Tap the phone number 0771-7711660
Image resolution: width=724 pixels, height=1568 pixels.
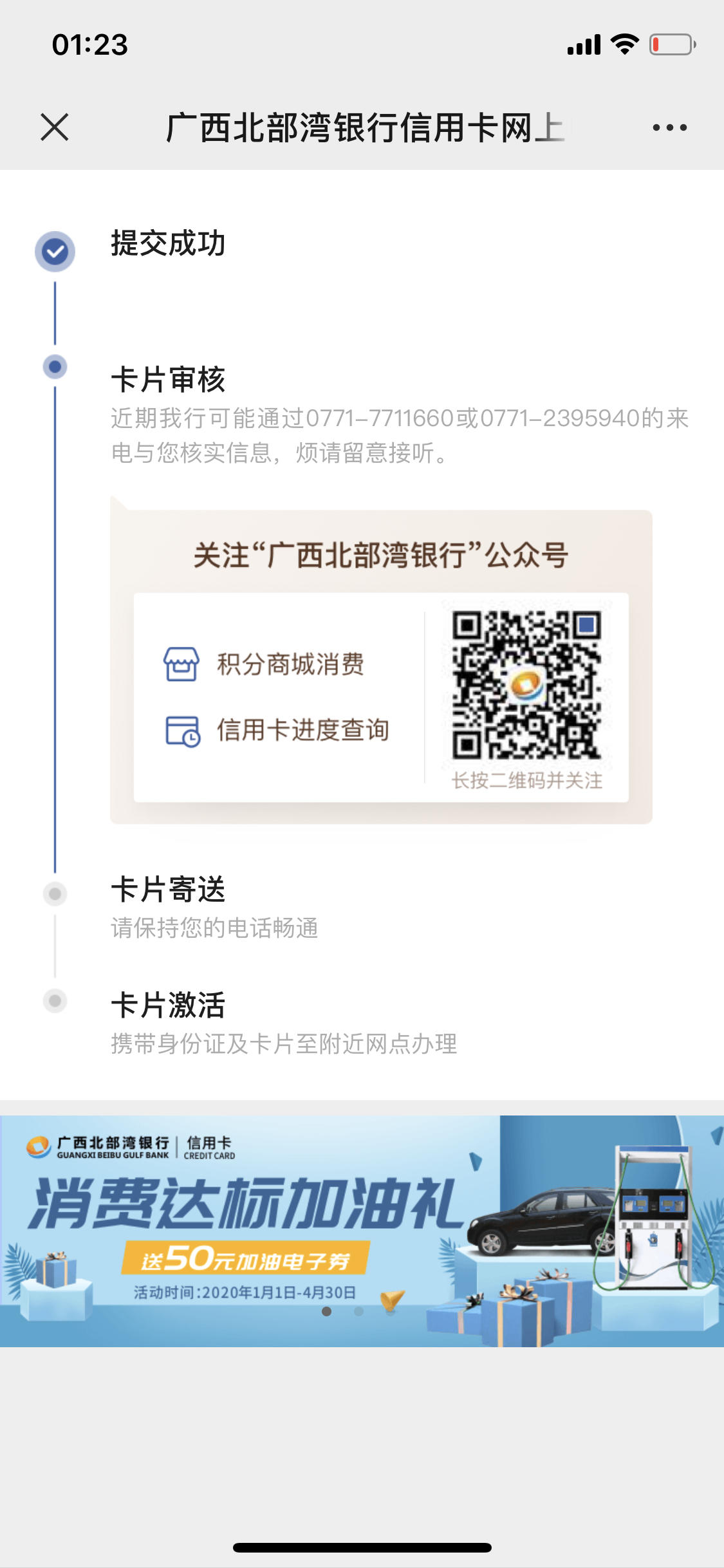click(x=378, y=420)
